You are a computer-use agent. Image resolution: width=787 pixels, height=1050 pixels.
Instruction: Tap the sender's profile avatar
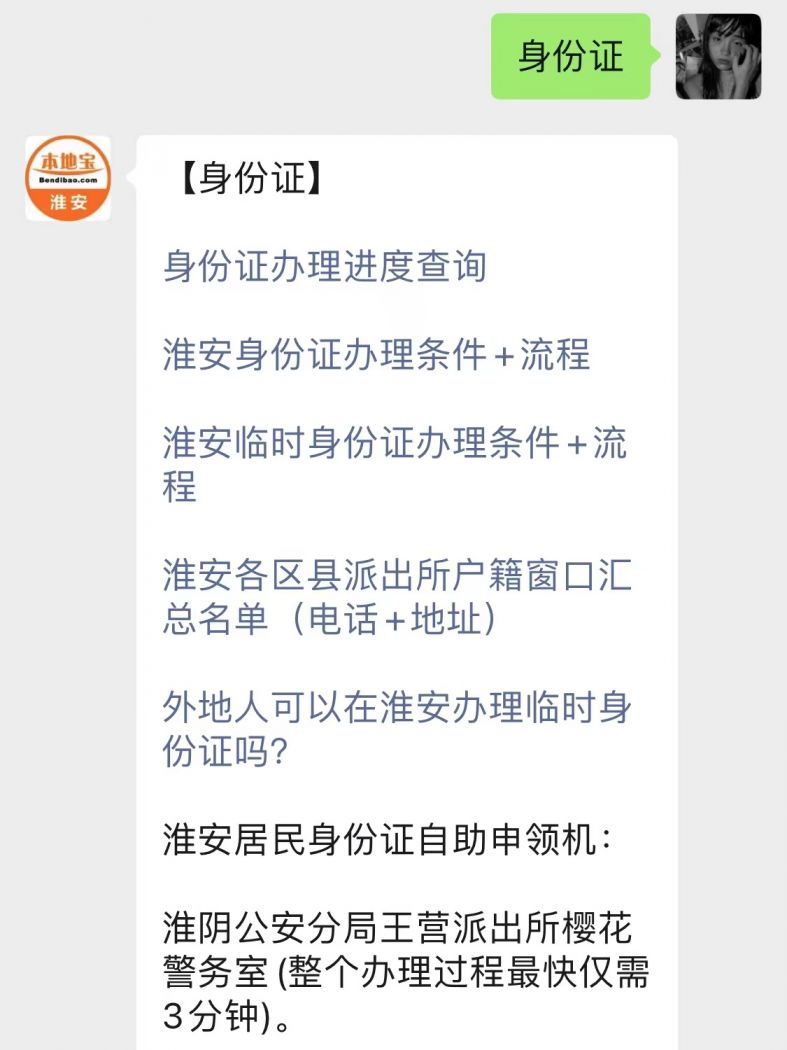[x=718, y=57]
